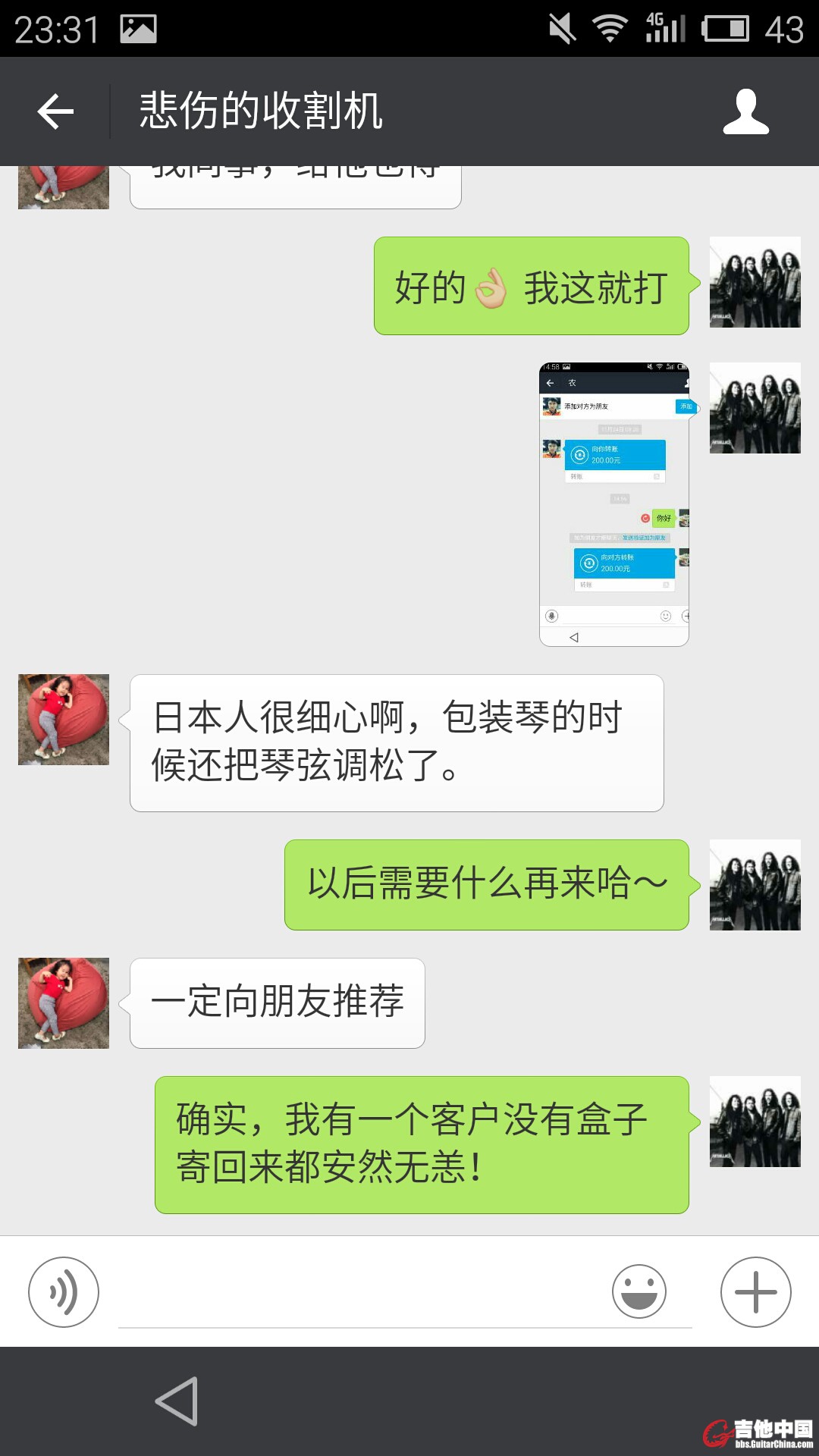
Task: Go back from the 悲伤的收割机 chat
Action: click(55, 111)
